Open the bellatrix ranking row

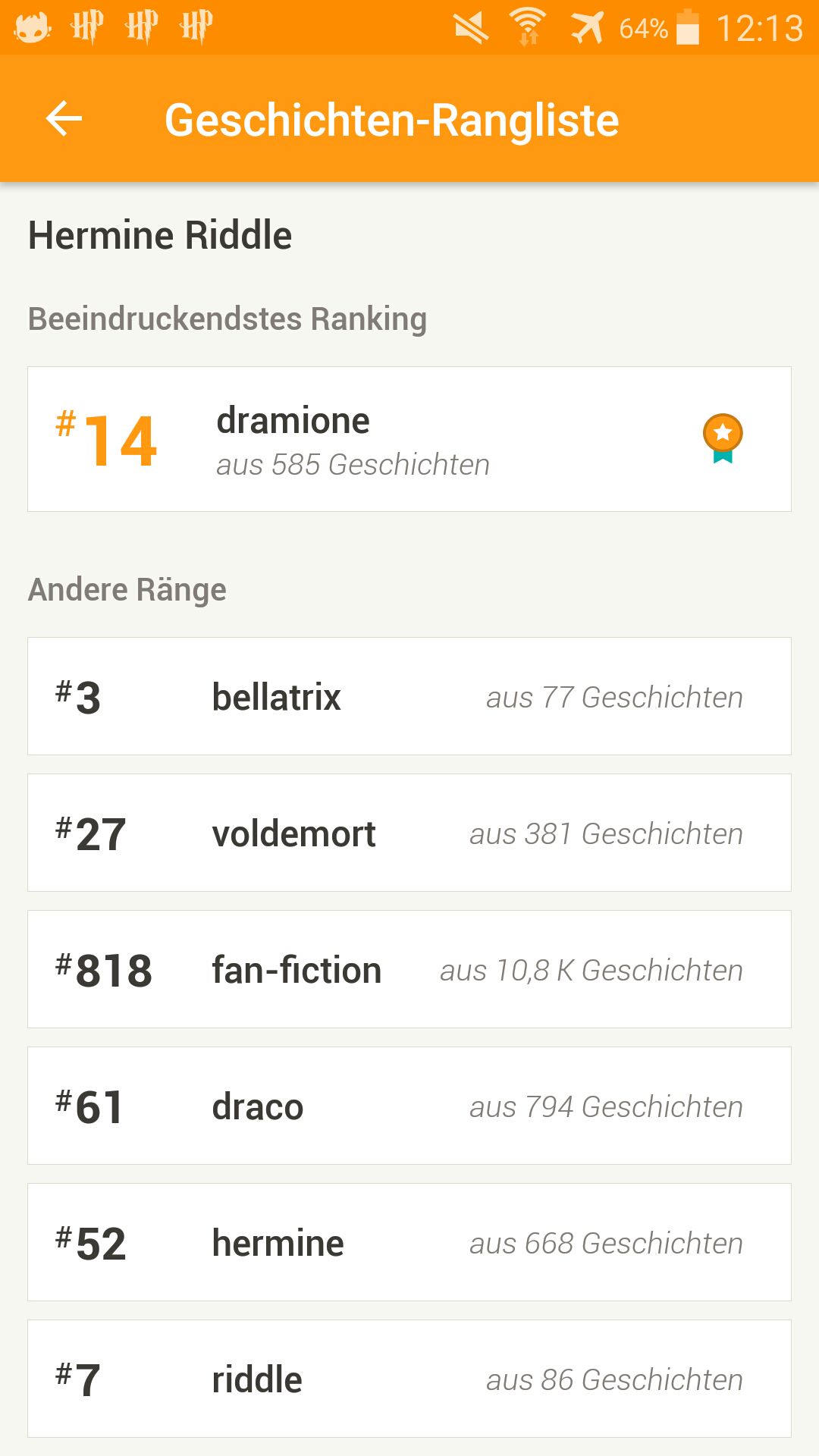tap(409, 696)
